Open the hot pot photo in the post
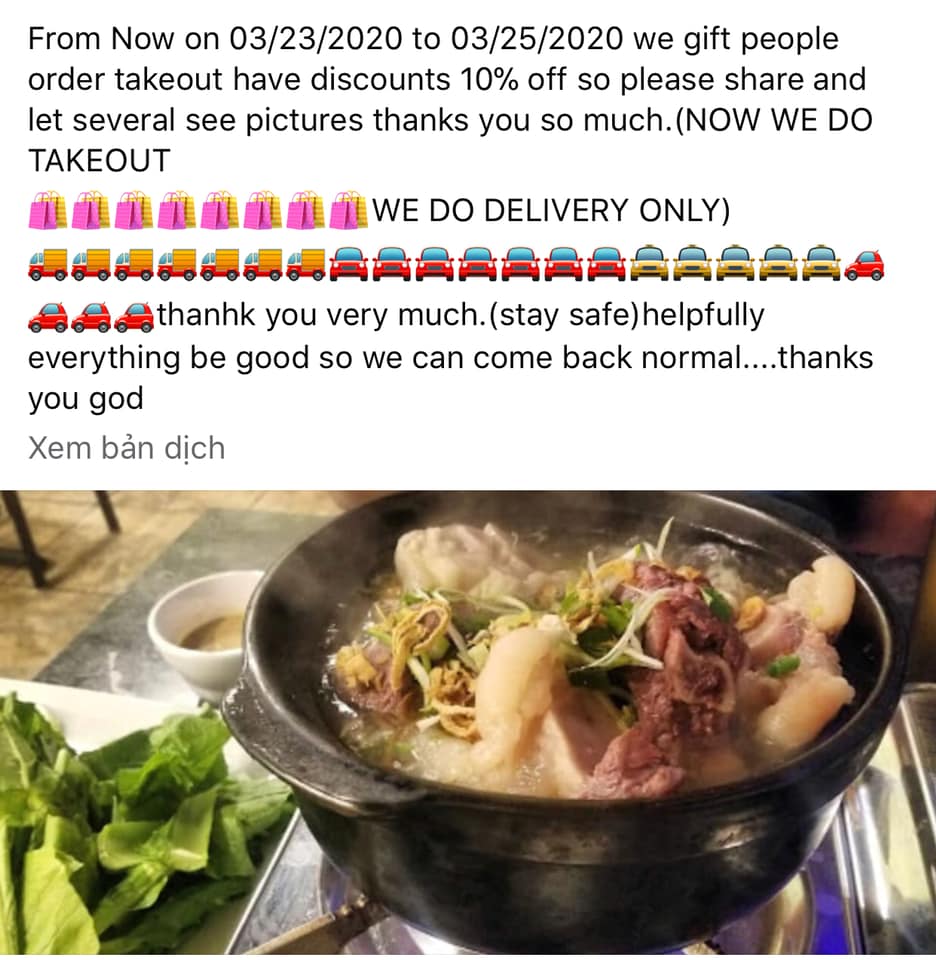The width and height of the screenshot is (936, 960). pos(468,724)
